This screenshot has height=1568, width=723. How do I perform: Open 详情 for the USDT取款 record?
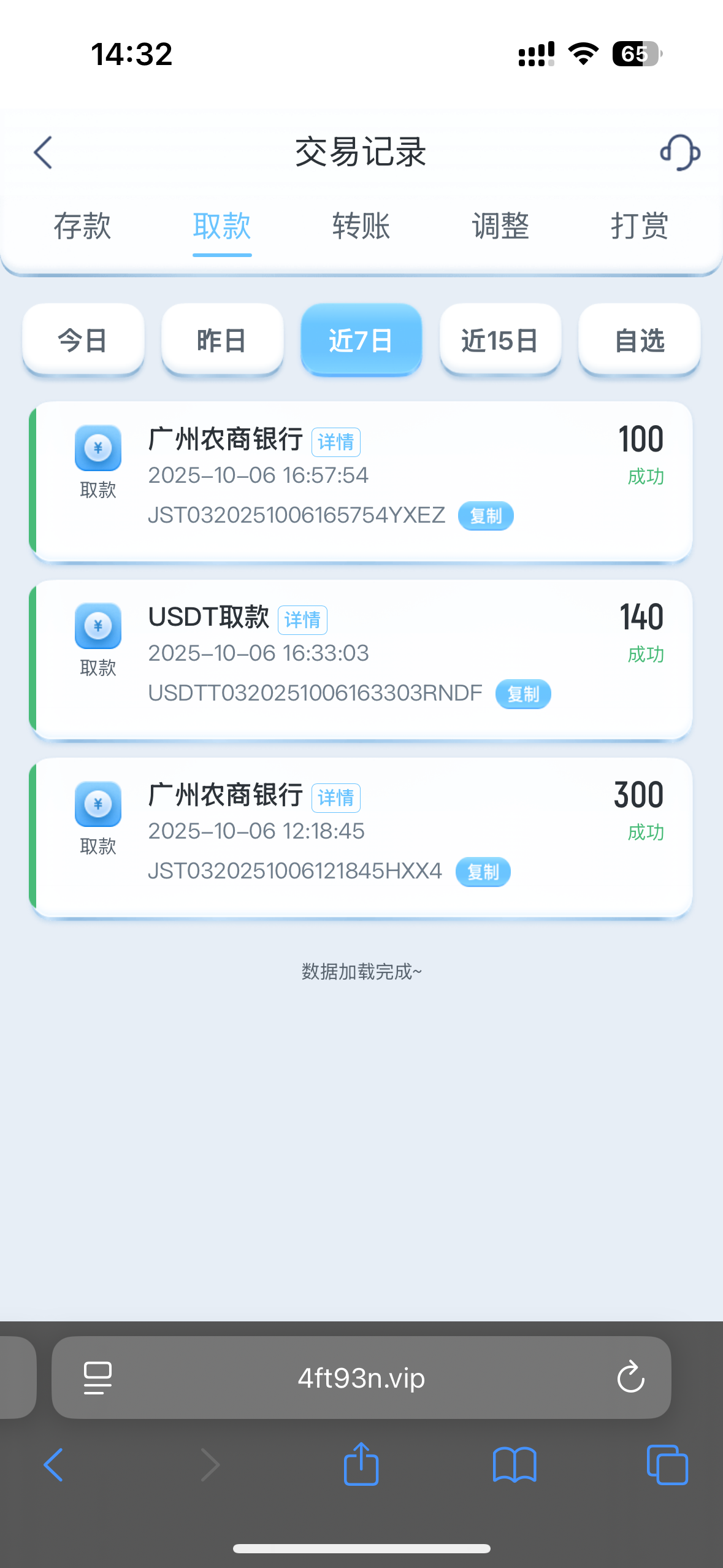[x=302, y=620]
